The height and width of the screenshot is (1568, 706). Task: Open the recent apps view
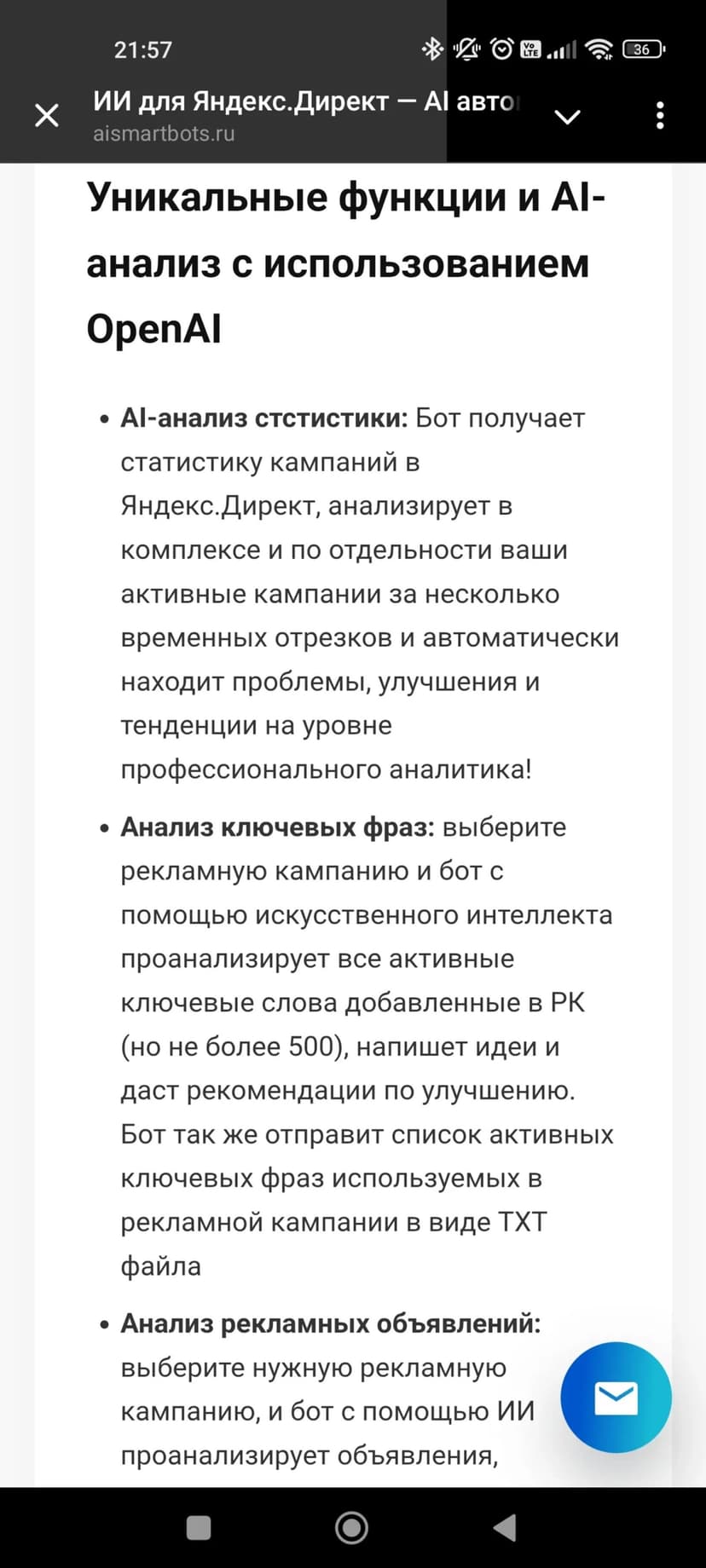pyautogui.click(x=199, y=1527)
